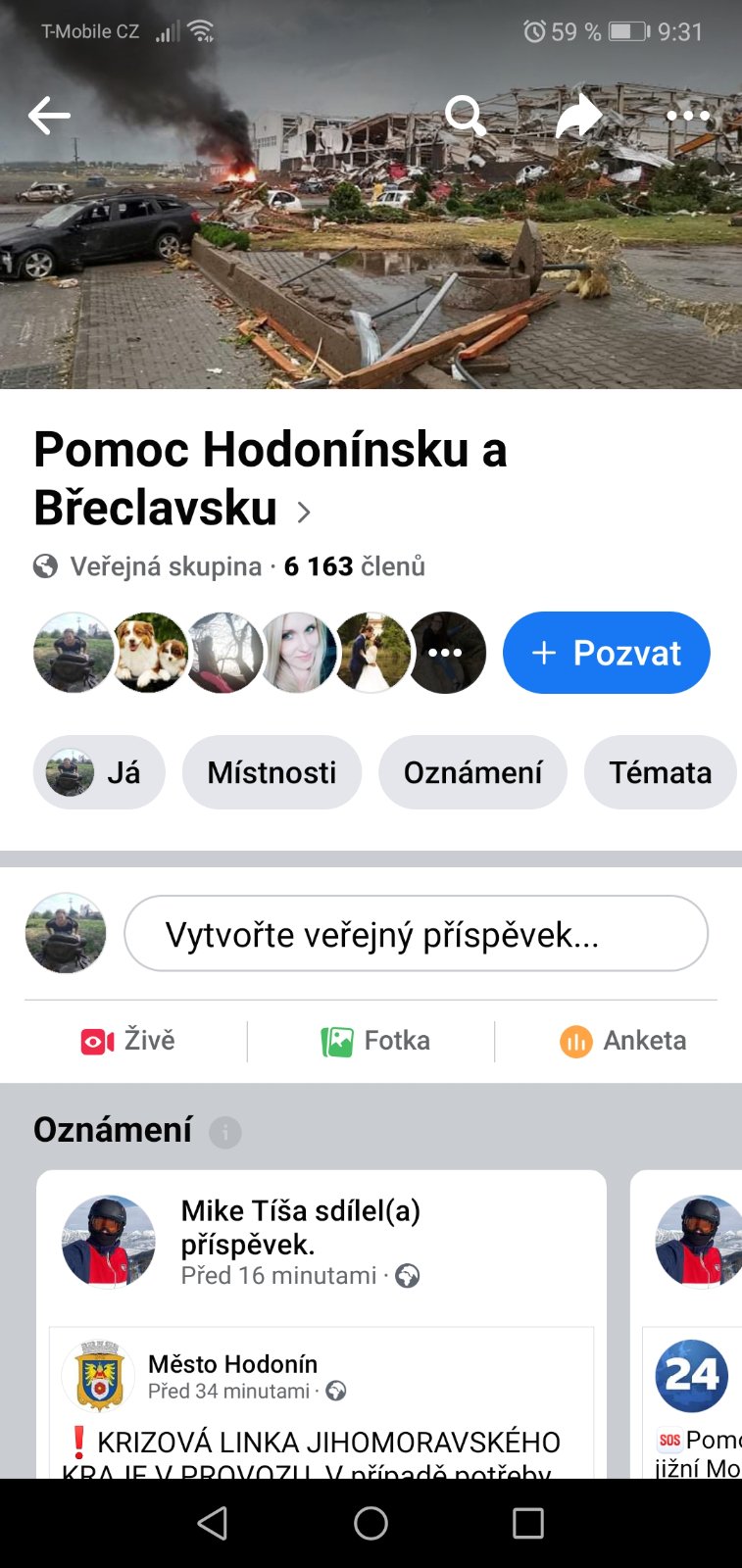The width and height of the screenshot is (742, 1568).
Task: Open group info for Pomoc Hodonínsku a Břeclavsku
Action: 271,478
